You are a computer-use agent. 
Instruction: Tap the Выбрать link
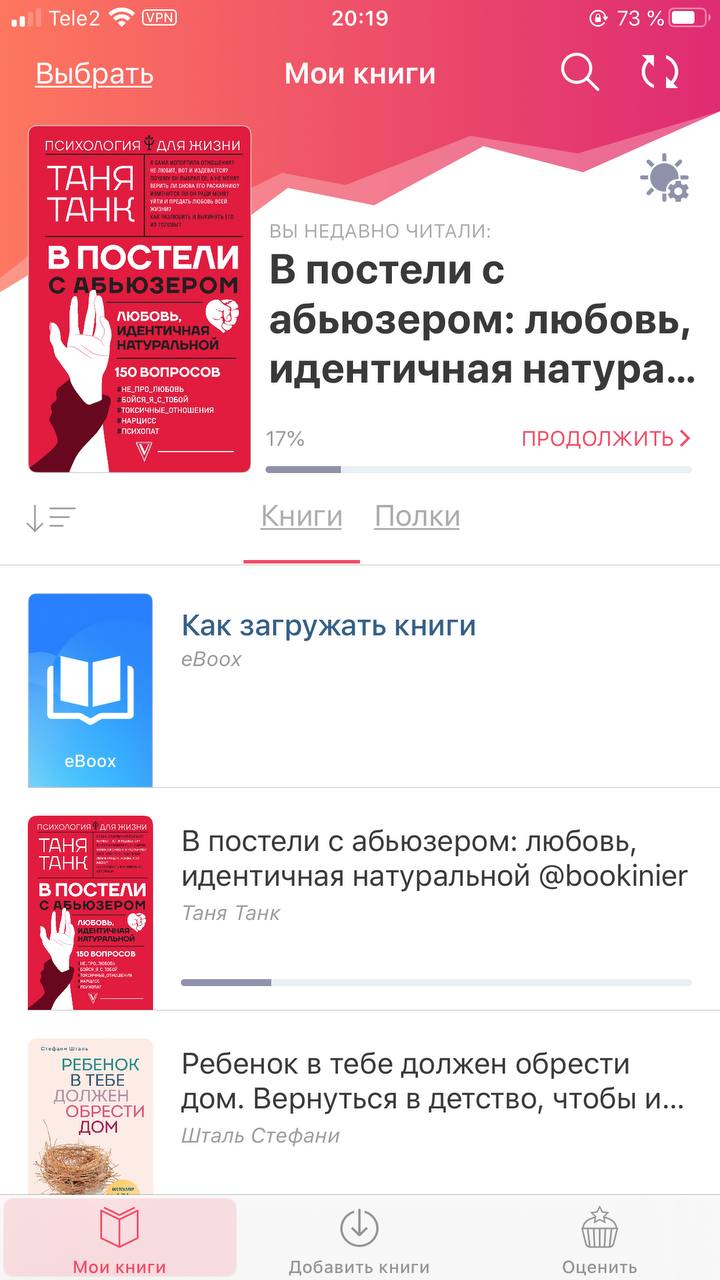[x=94, y=74]
